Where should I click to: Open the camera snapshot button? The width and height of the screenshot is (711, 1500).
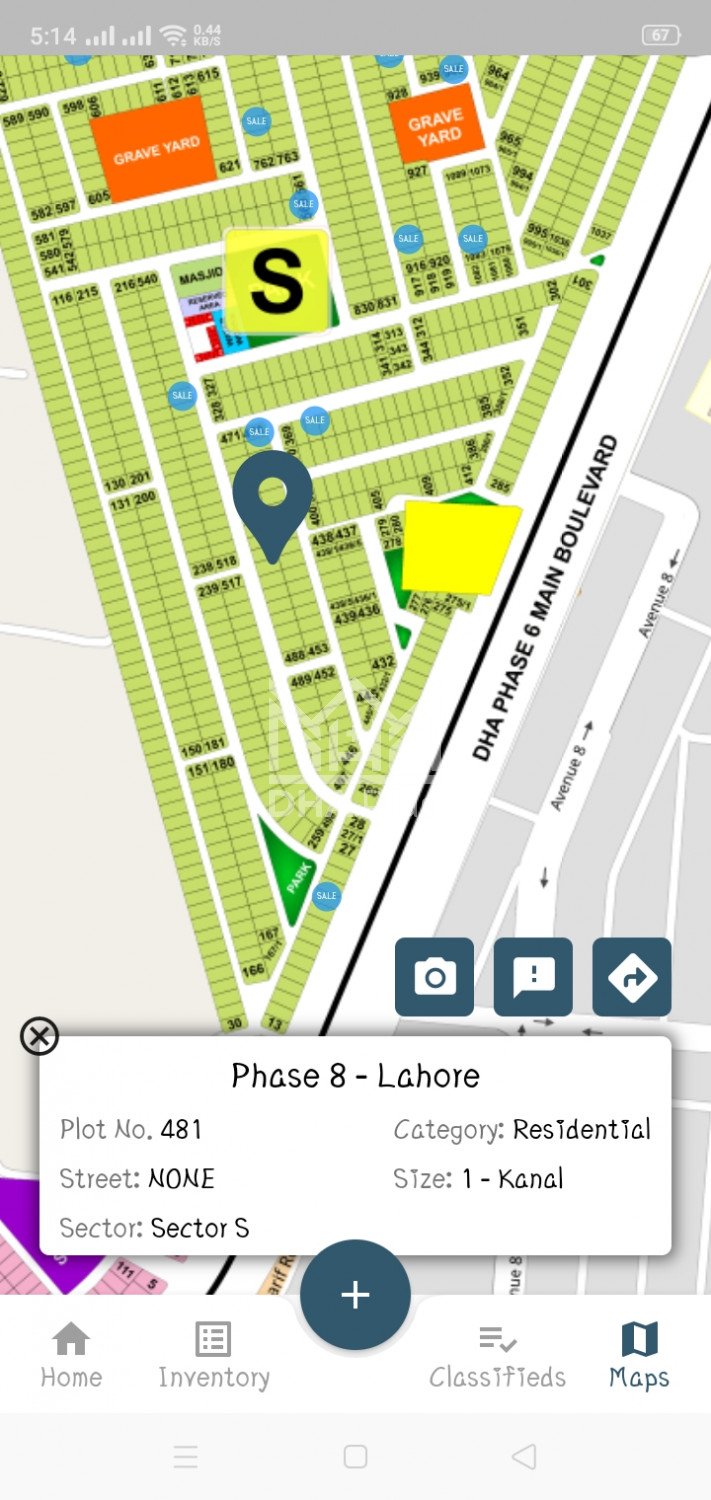(x=434, y=977)
